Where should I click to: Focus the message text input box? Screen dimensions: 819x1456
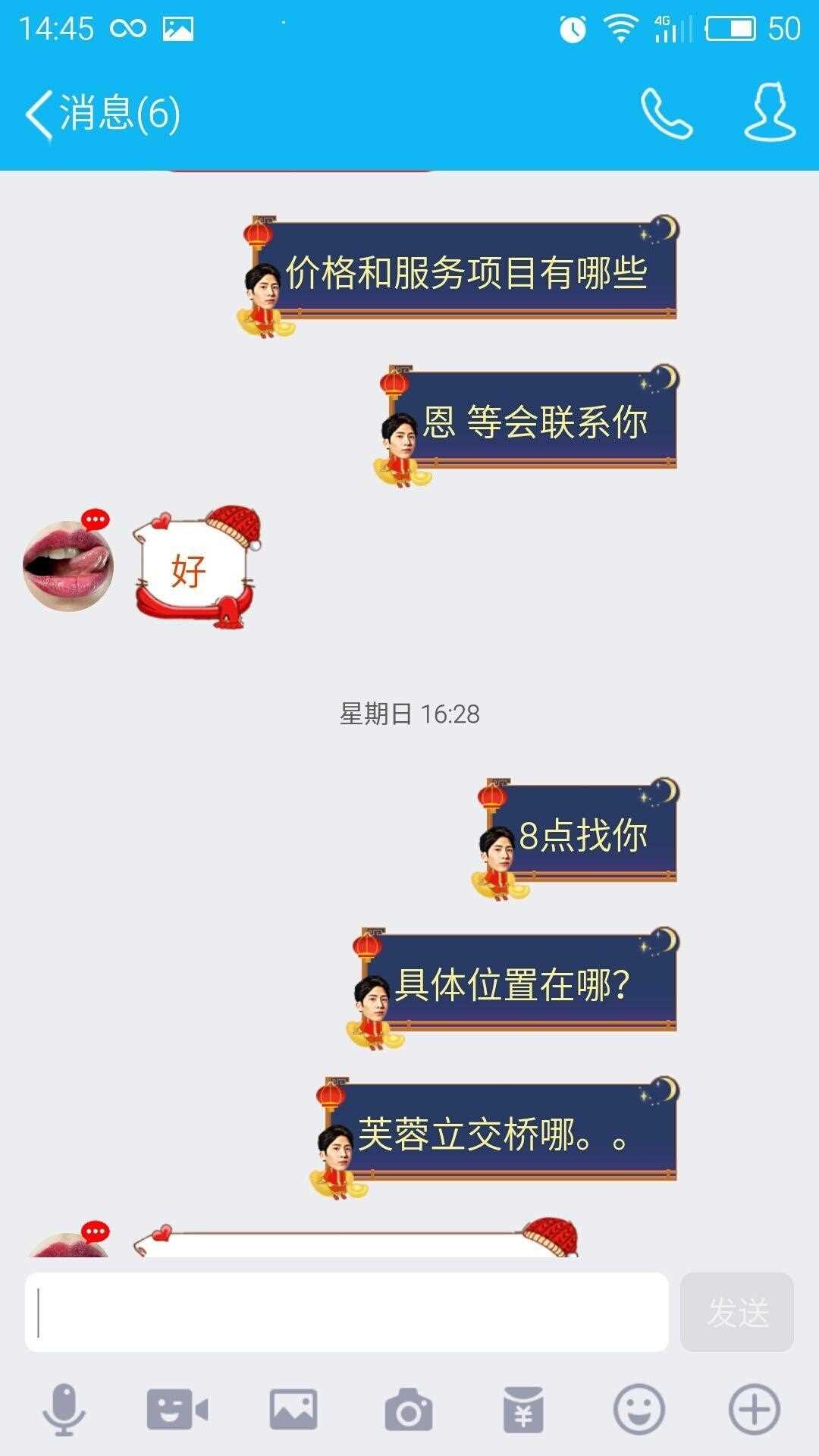[347, 1312]
